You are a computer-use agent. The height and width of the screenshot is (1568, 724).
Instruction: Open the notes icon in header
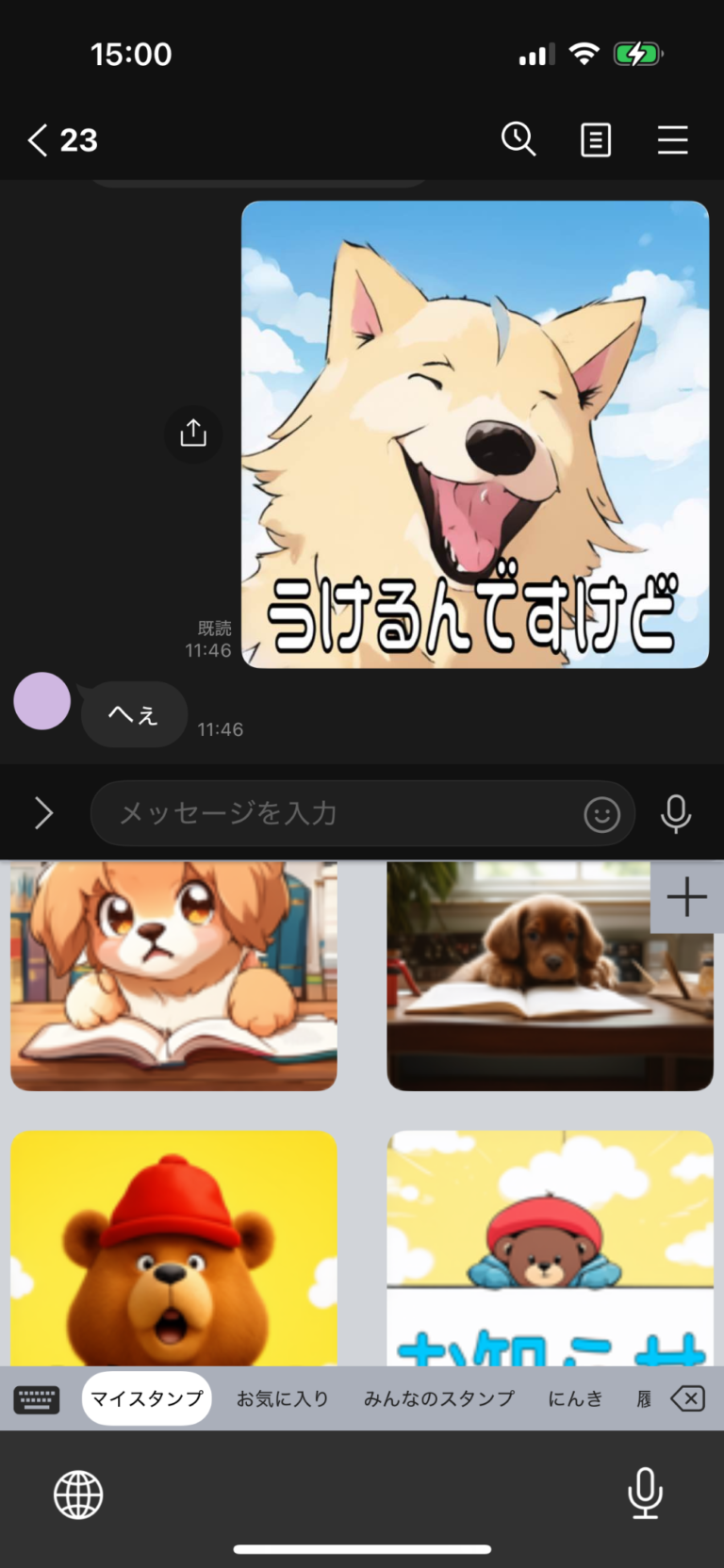(595, 140)
